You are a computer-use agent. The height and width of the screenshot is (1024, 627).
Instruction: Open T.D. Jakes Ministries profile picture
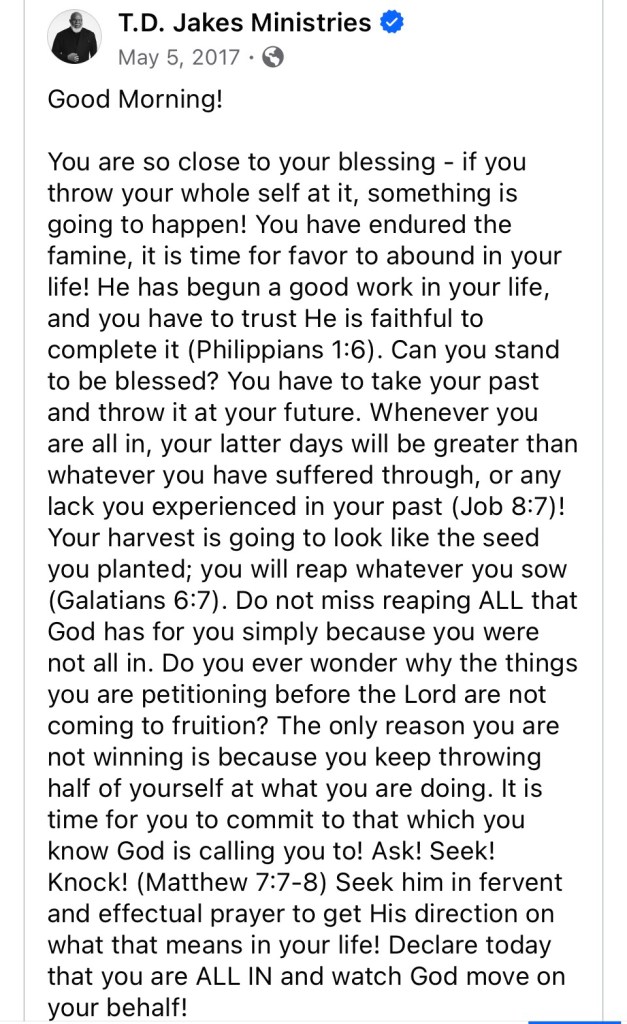[76, 37]
